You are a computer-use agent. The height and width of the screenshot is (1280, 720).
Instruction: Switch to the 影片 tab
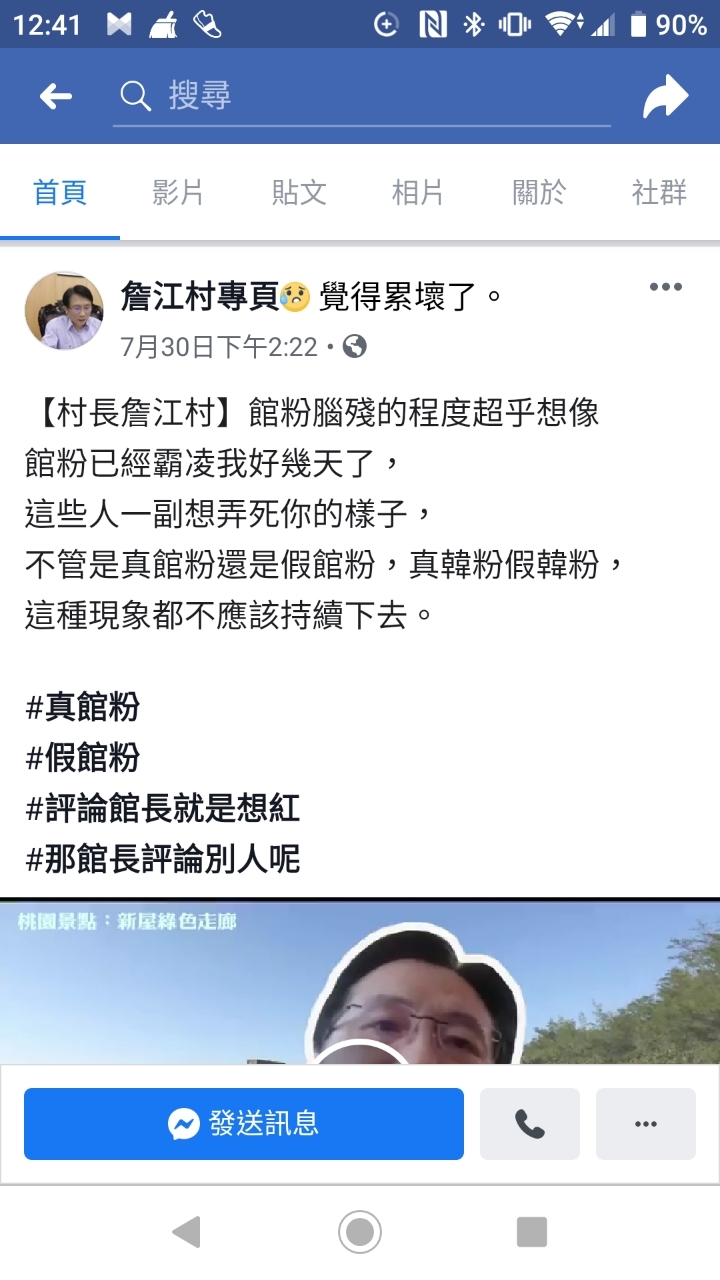pyautogui.click(x=178, y=192)
